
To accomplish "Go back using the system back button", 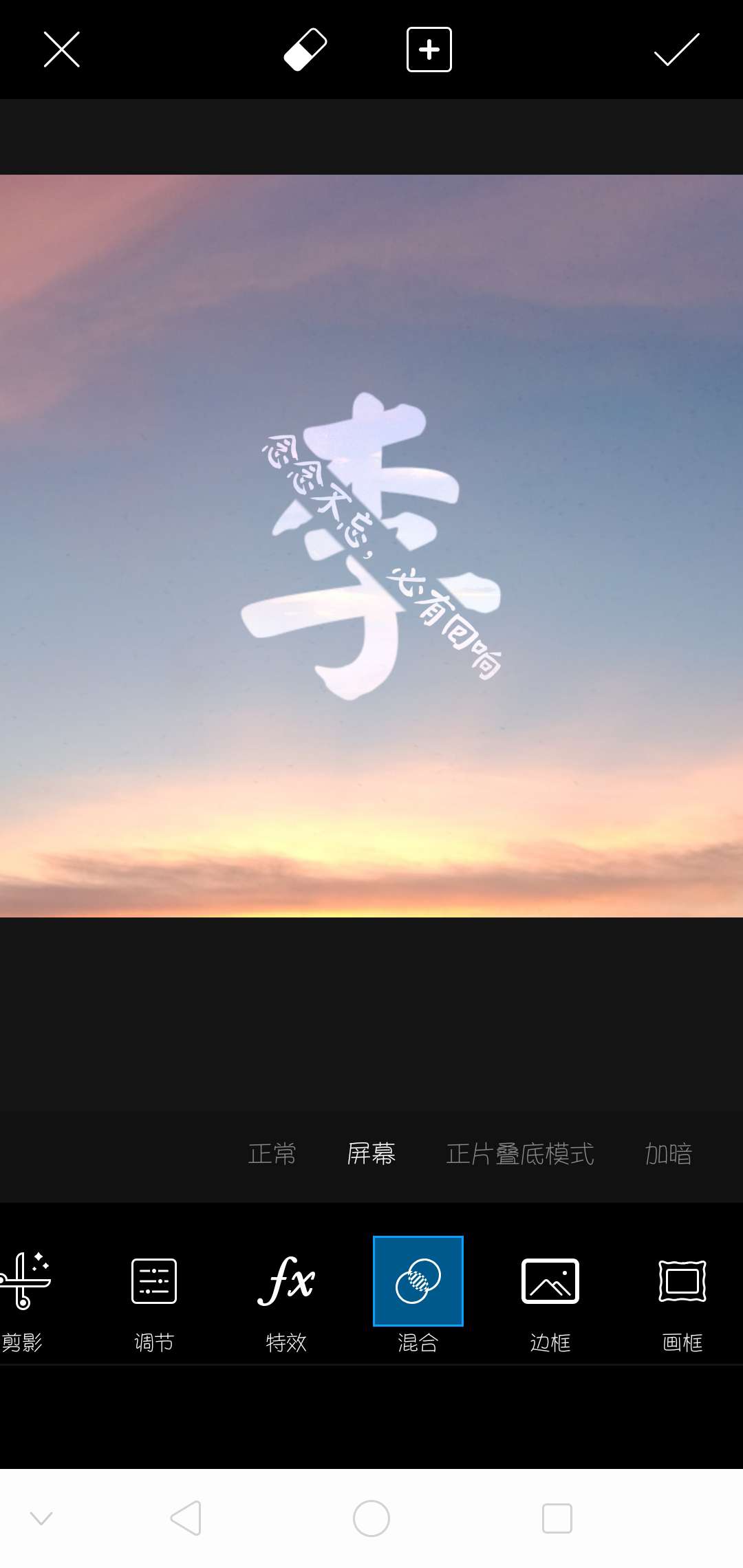I will pos(186,1518).
